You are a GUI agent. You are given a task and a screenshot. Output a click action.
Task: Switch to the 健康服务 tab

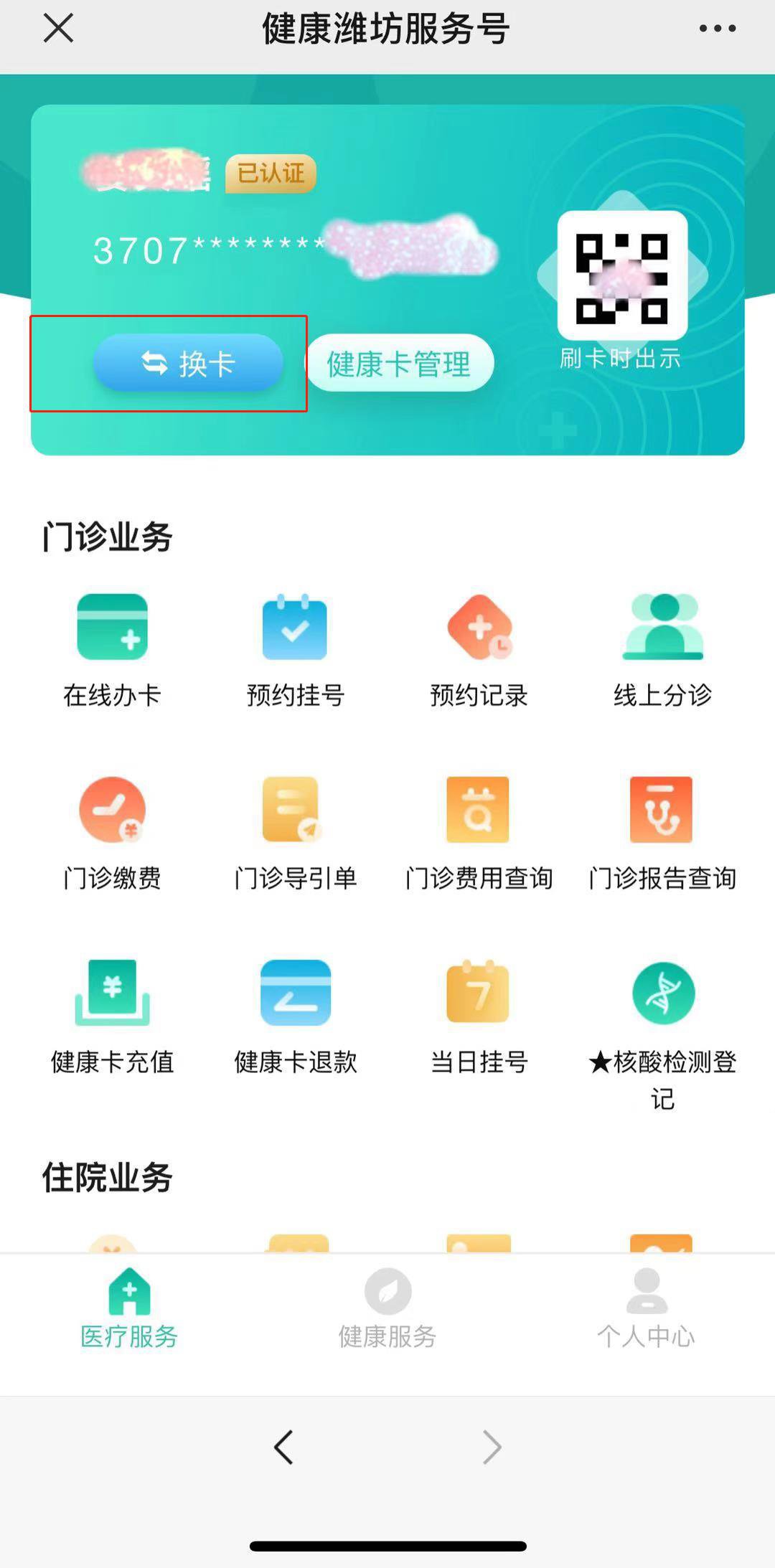[387, 1308]
